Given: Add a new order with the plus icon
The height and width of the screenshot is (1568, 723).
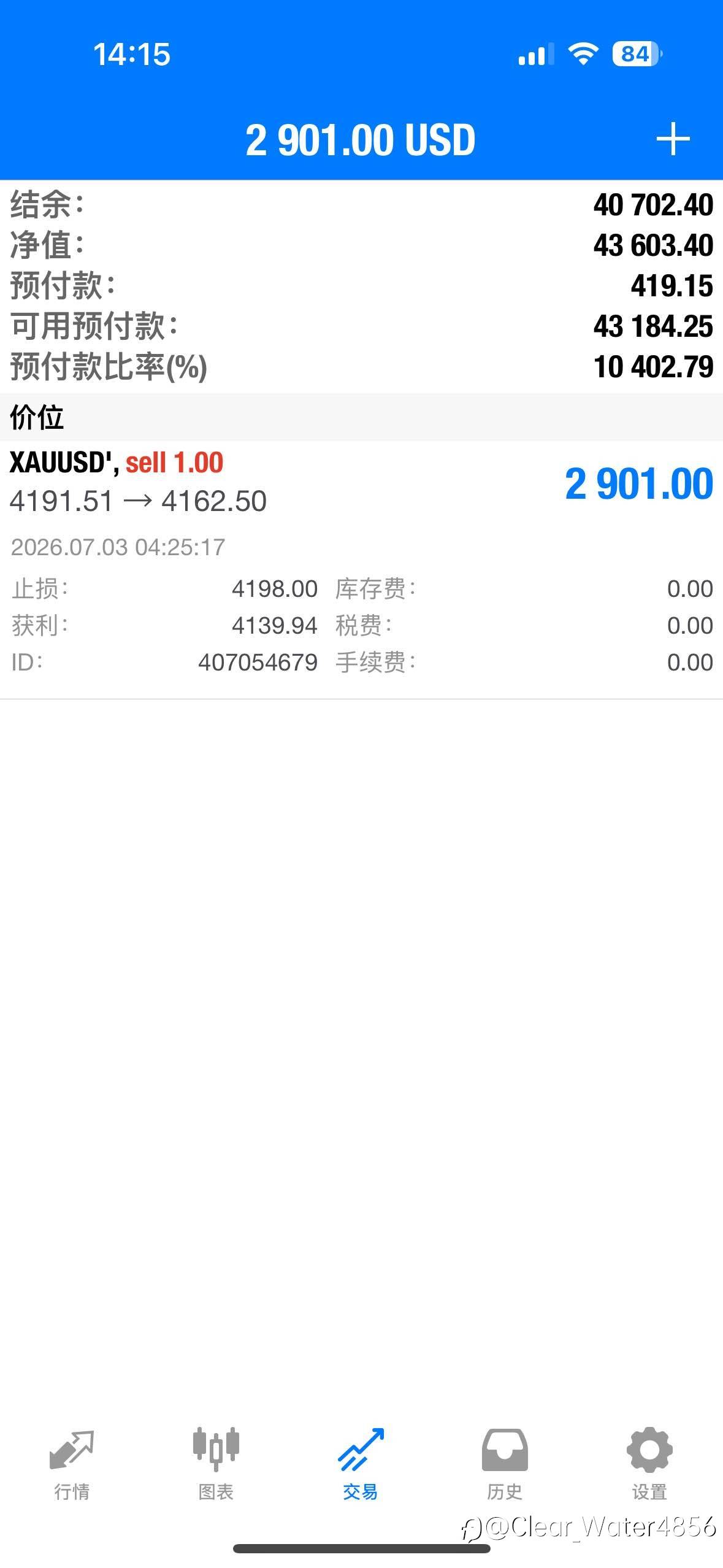Looking at the screenshot, I should 673,139.
